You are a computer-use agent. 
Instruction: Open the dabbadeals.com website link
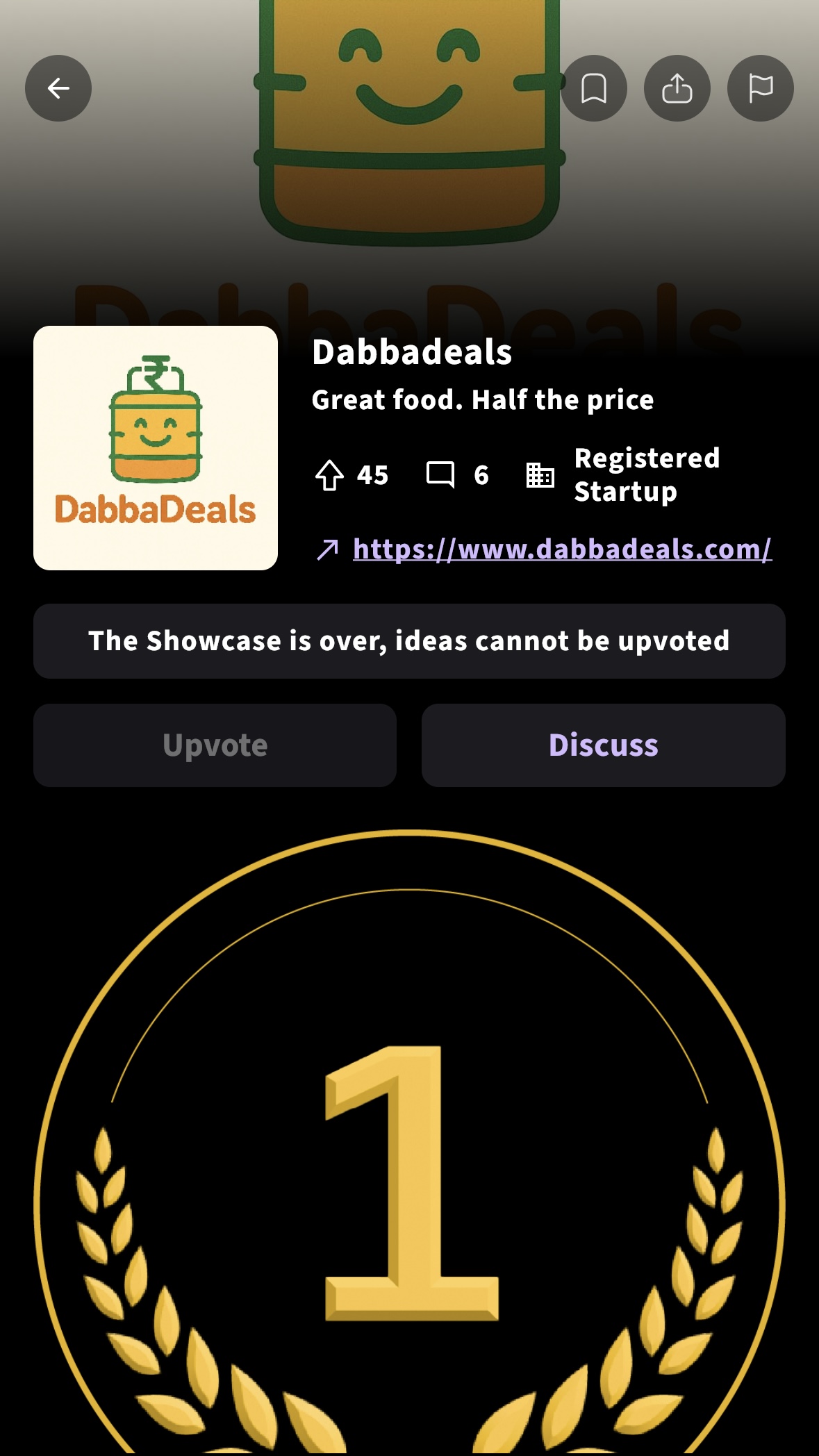pyautogui.click(x=561, y=549)
